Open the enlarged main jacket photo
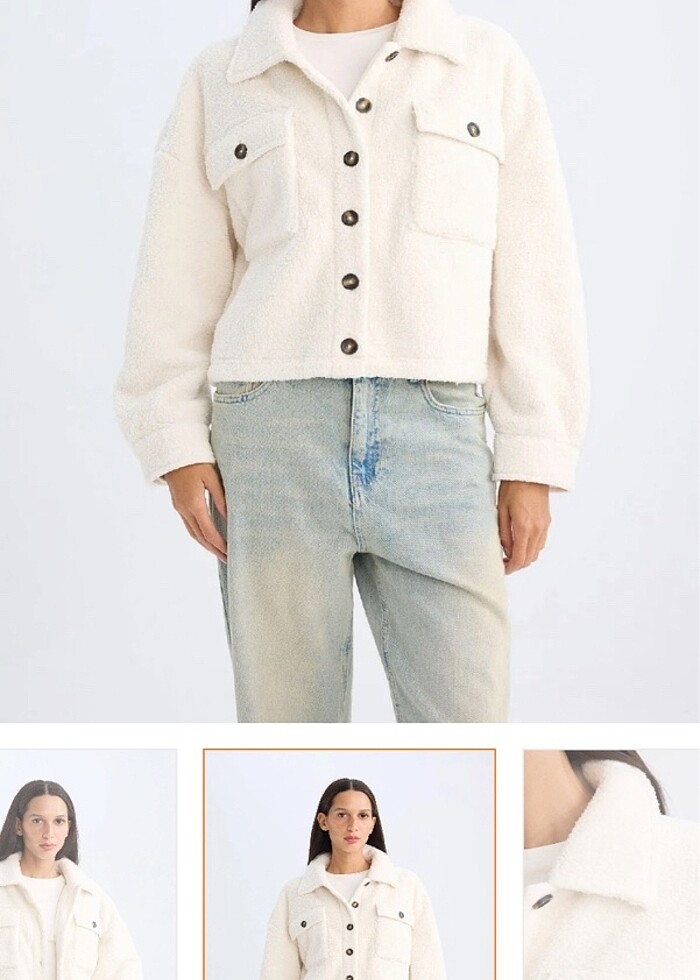 tap(350, 360)
